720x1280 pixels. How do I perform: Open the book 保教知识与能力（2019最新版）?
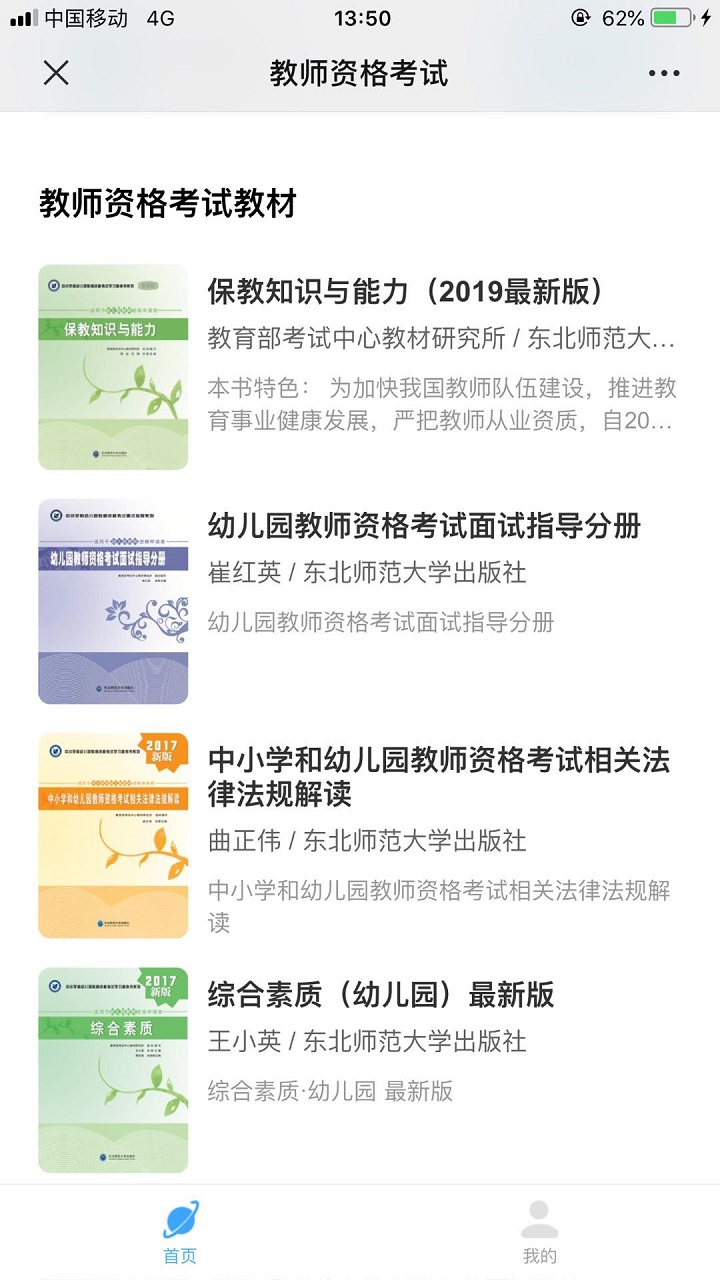tap(406, 291)
